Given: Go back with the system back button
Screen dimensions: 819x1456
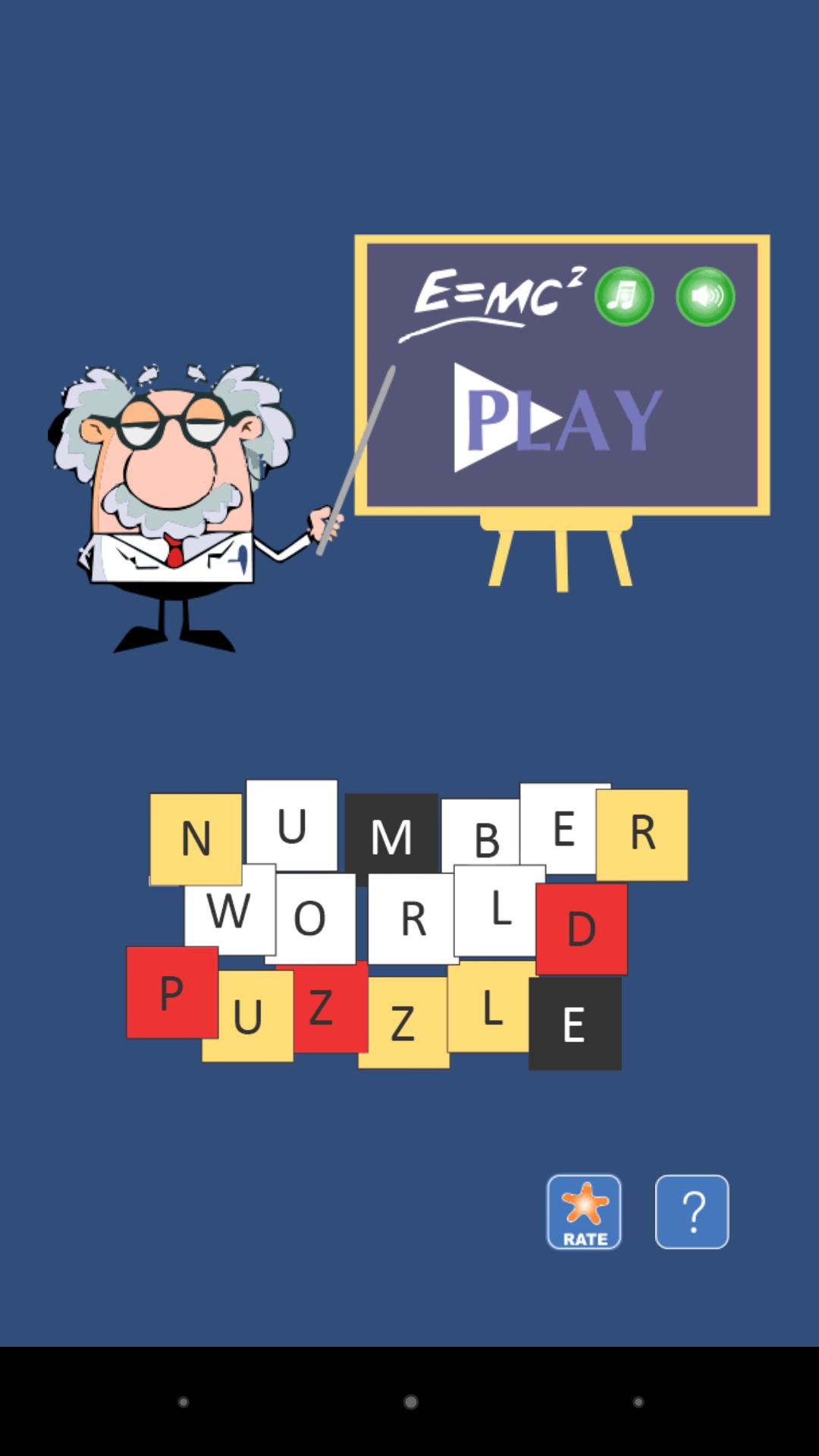Looking at the screenshot, I should point(183,1402).
